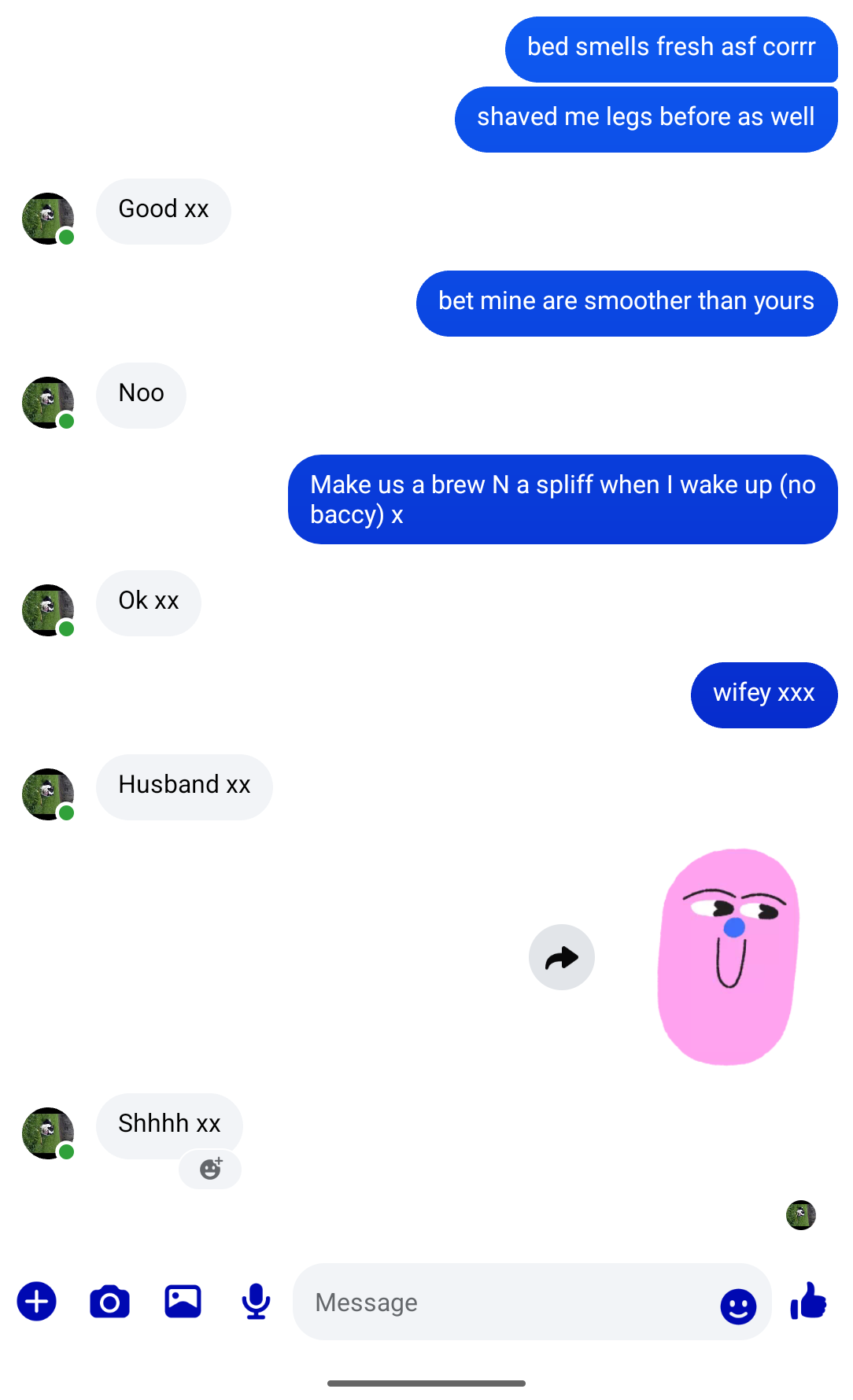
Task: Open the emoji picker in message field
Action: (738, 1306)
